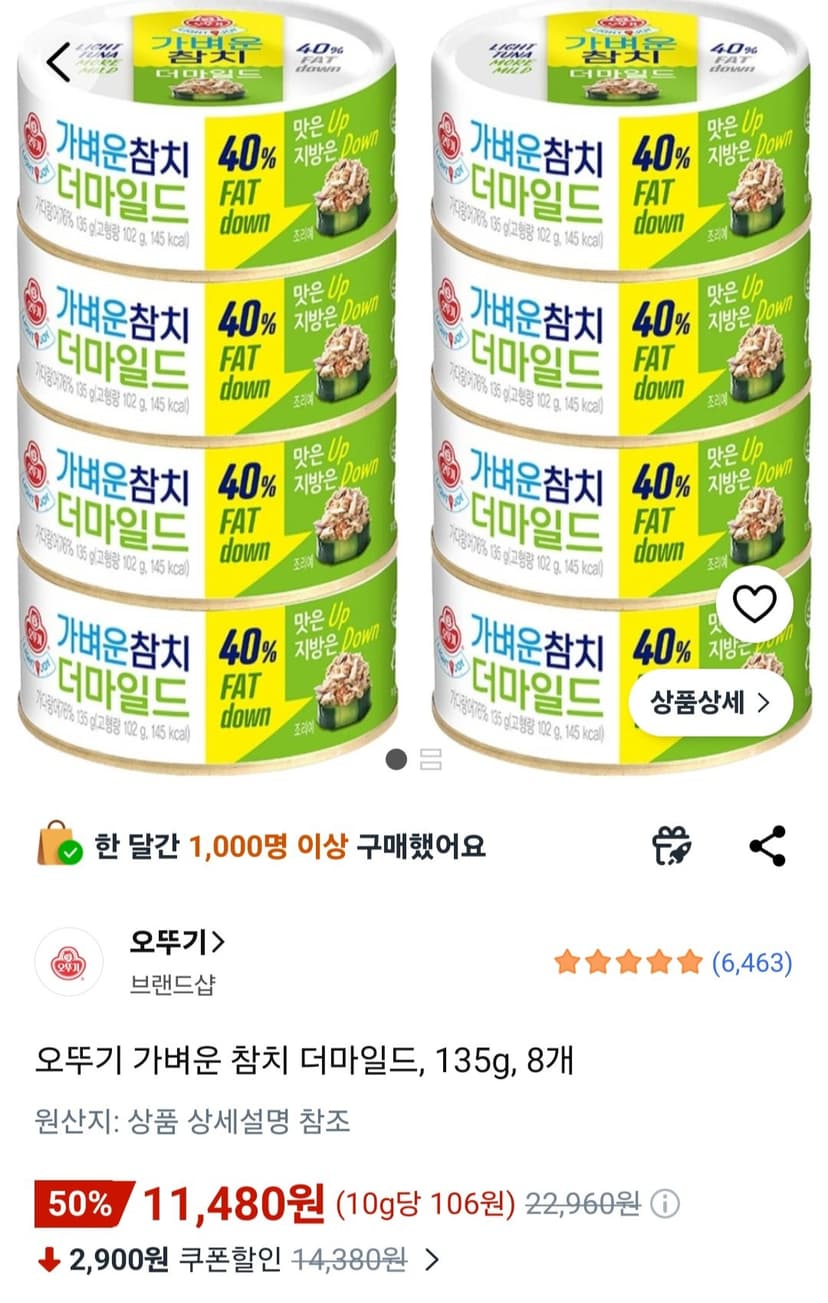Viewport: 828px width, 1303px height.
Task: Add this tuna product to wishlist
Action: click(x=754, y=603)
